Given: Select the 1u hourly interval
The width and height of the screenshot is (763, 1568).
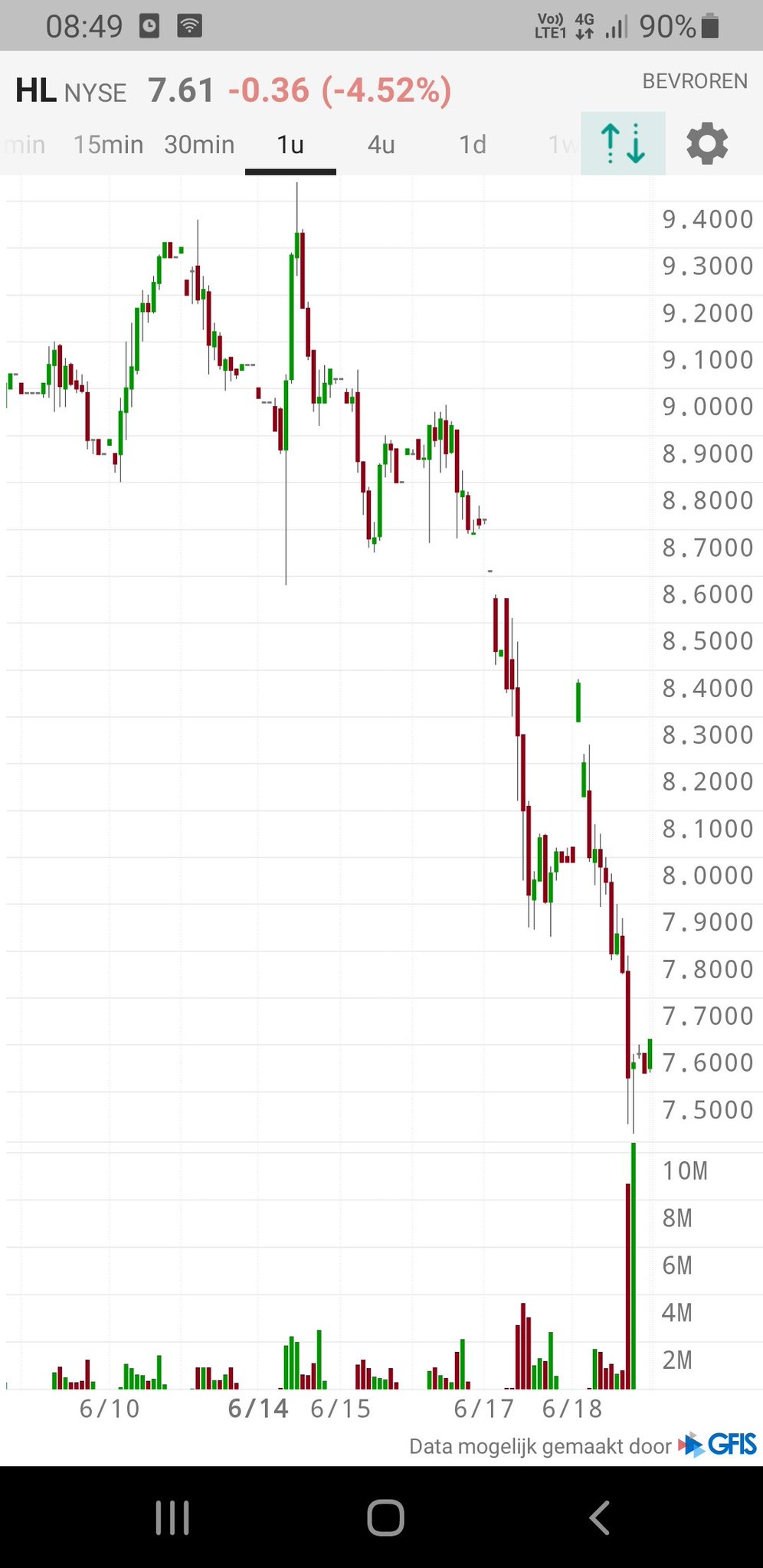Looking at the screenshot, I should [290, 144].
